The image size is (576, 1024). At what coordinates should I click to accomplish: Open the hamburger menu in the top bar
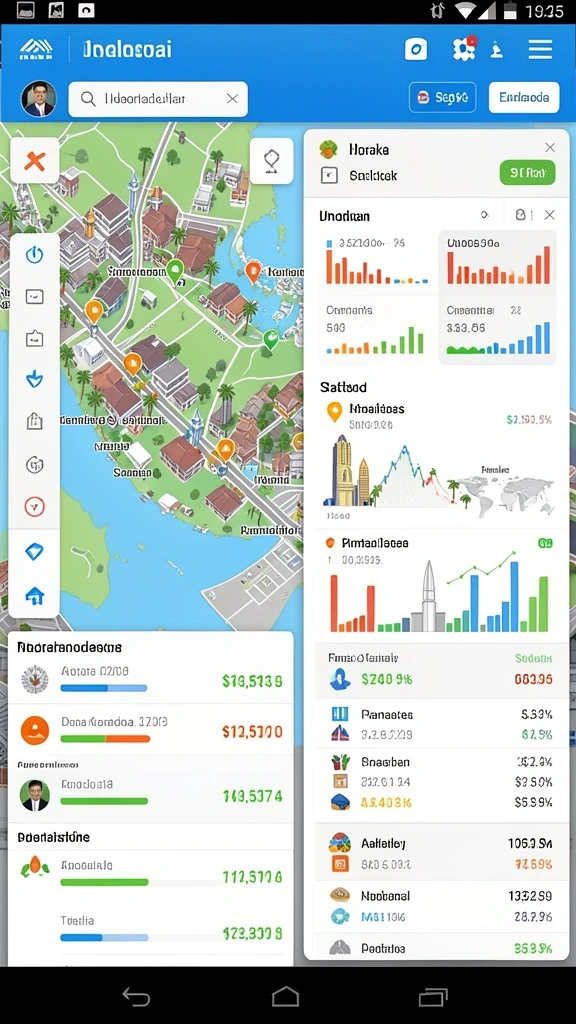pos(540,50)
